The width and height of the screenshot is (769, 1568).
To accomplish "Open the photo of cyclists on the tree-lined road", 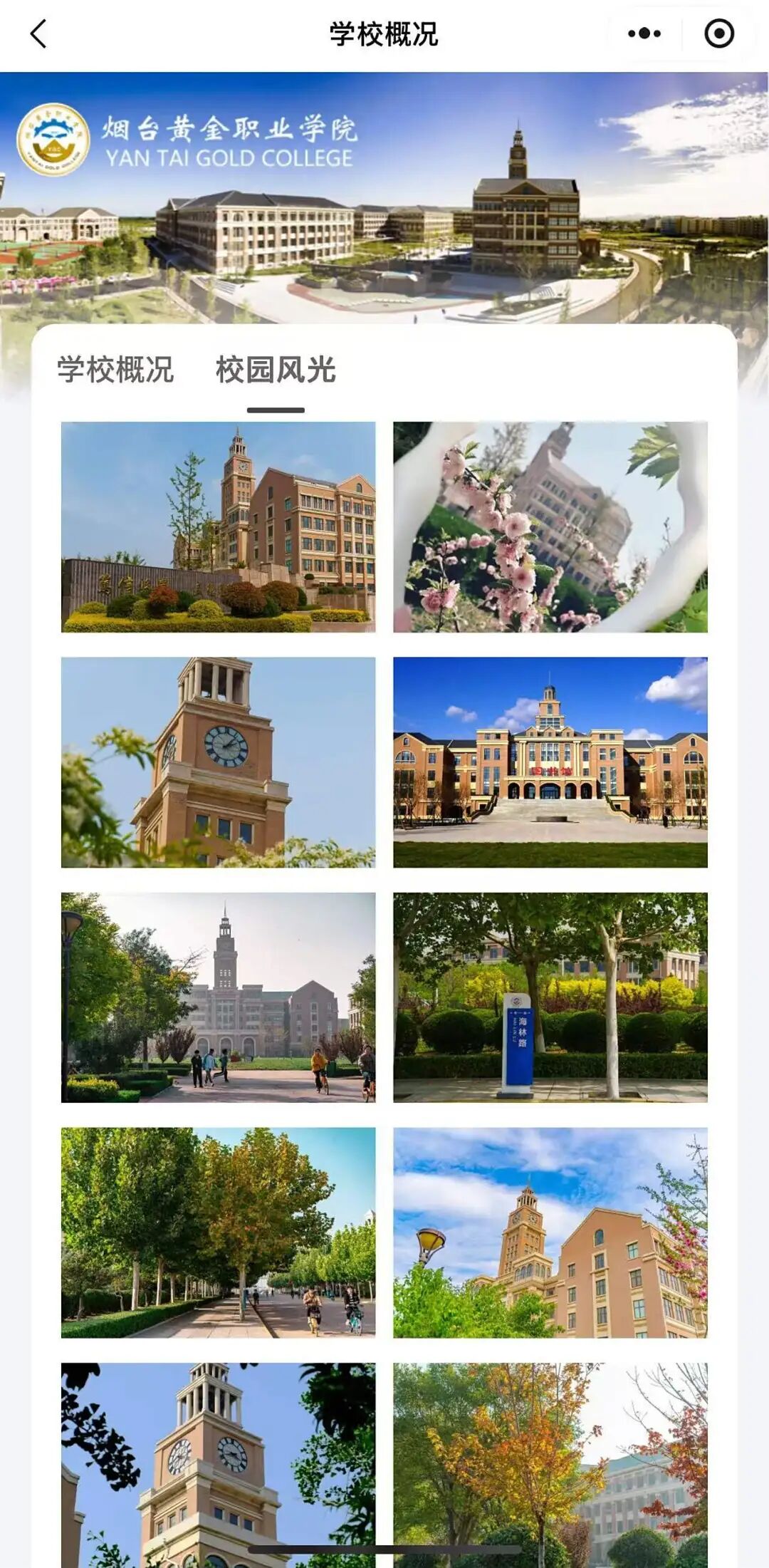I will click(218, 1232).
